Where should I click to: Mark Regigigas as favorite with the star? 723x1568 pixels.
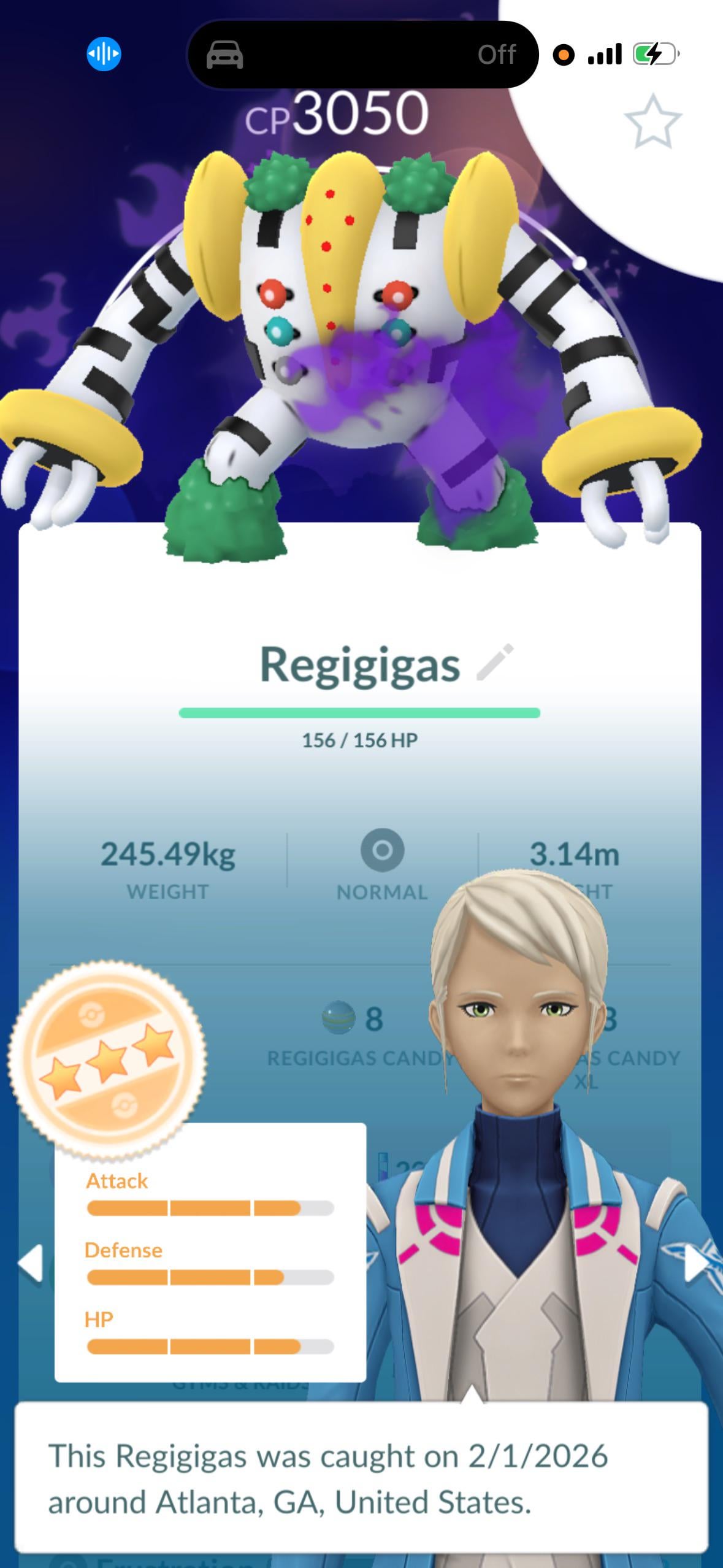pos(652,121)
